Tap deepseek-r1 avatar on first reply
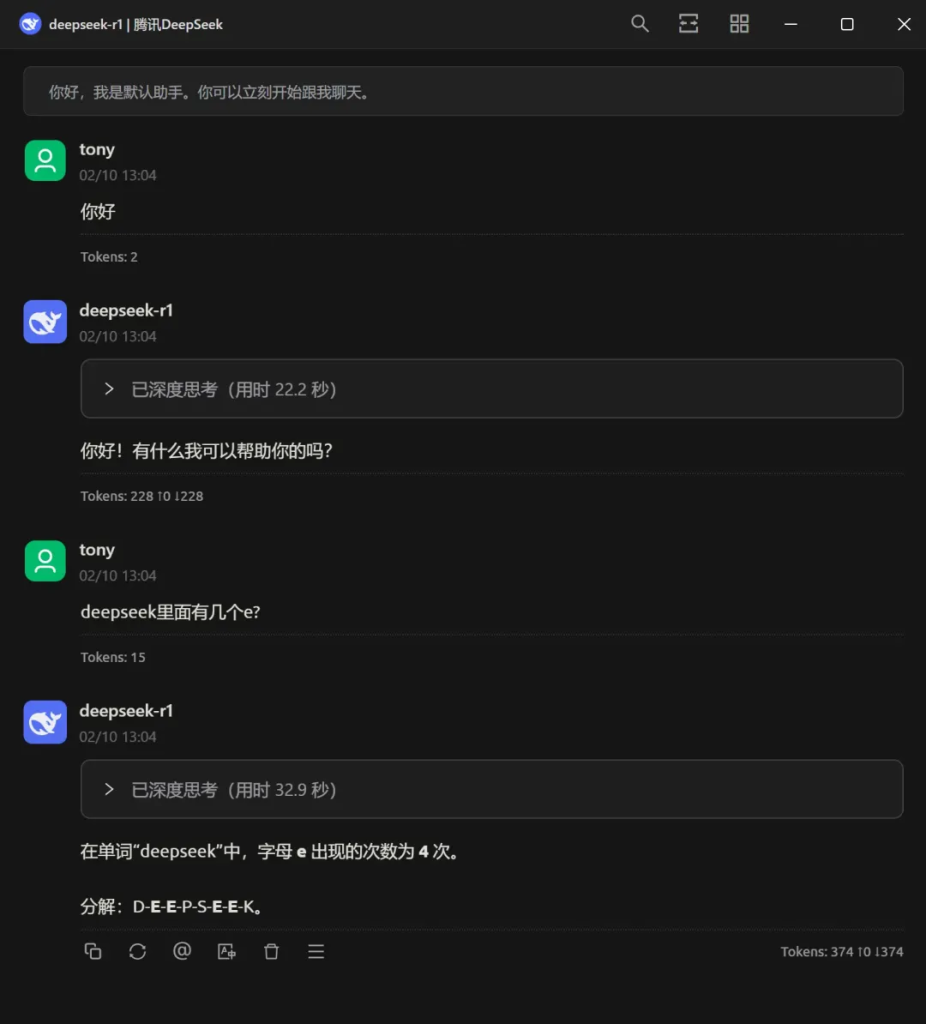Viewport: 926px width, 1024px height. (45, 322)
